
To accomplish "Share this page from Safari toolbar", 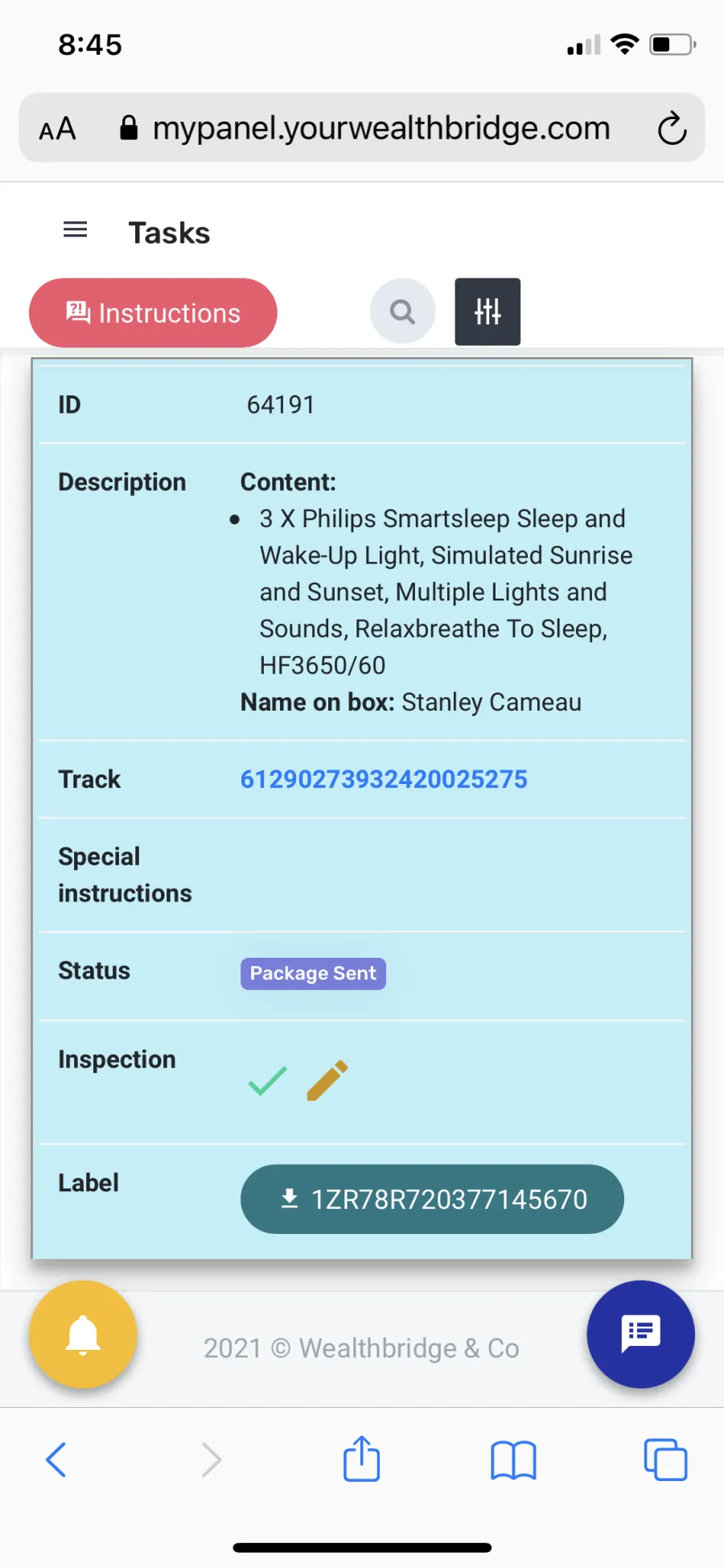I will 361,1458.
